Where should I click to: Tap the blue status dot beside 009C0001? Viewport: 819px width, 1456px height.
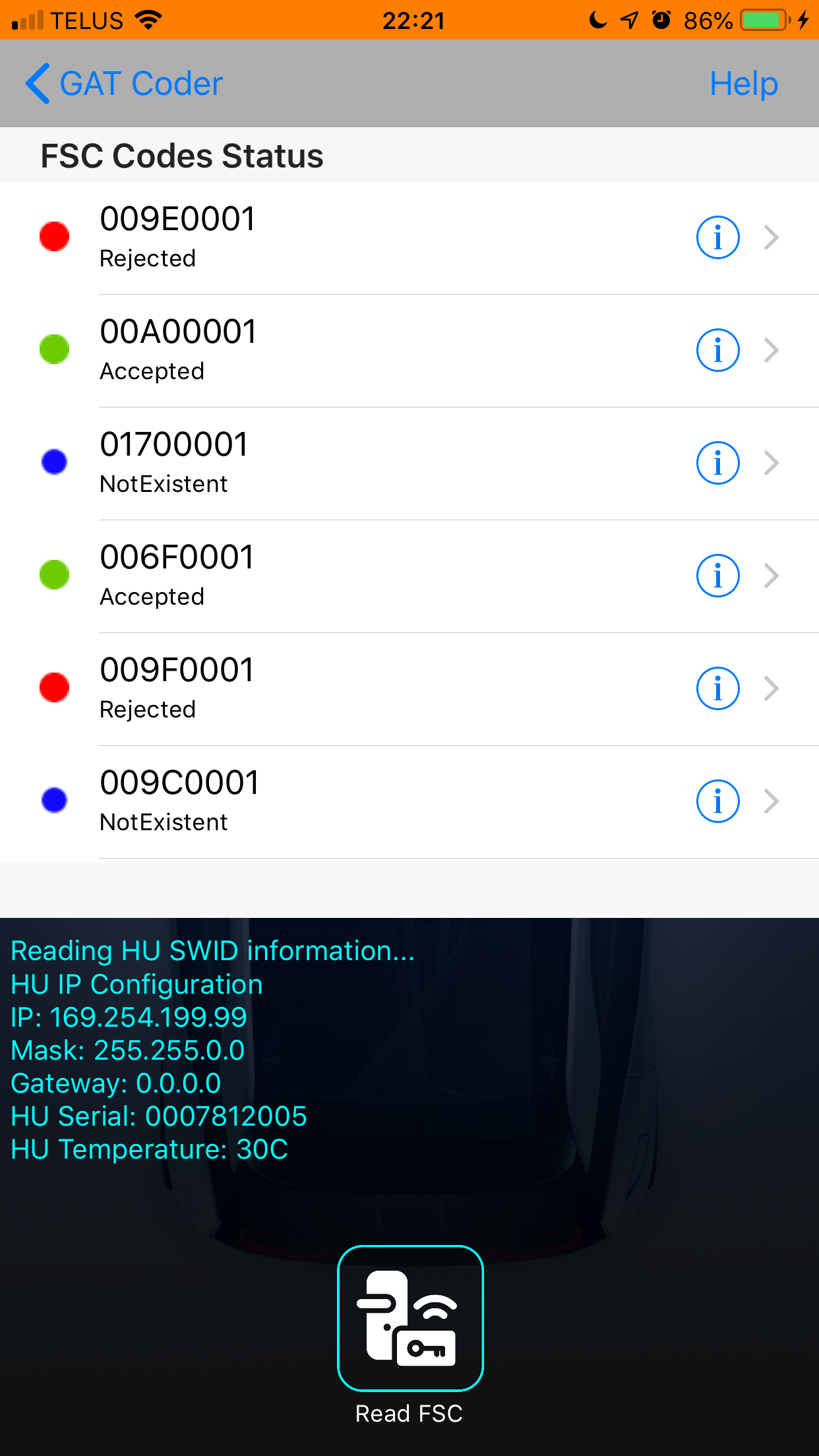(55, 801)
